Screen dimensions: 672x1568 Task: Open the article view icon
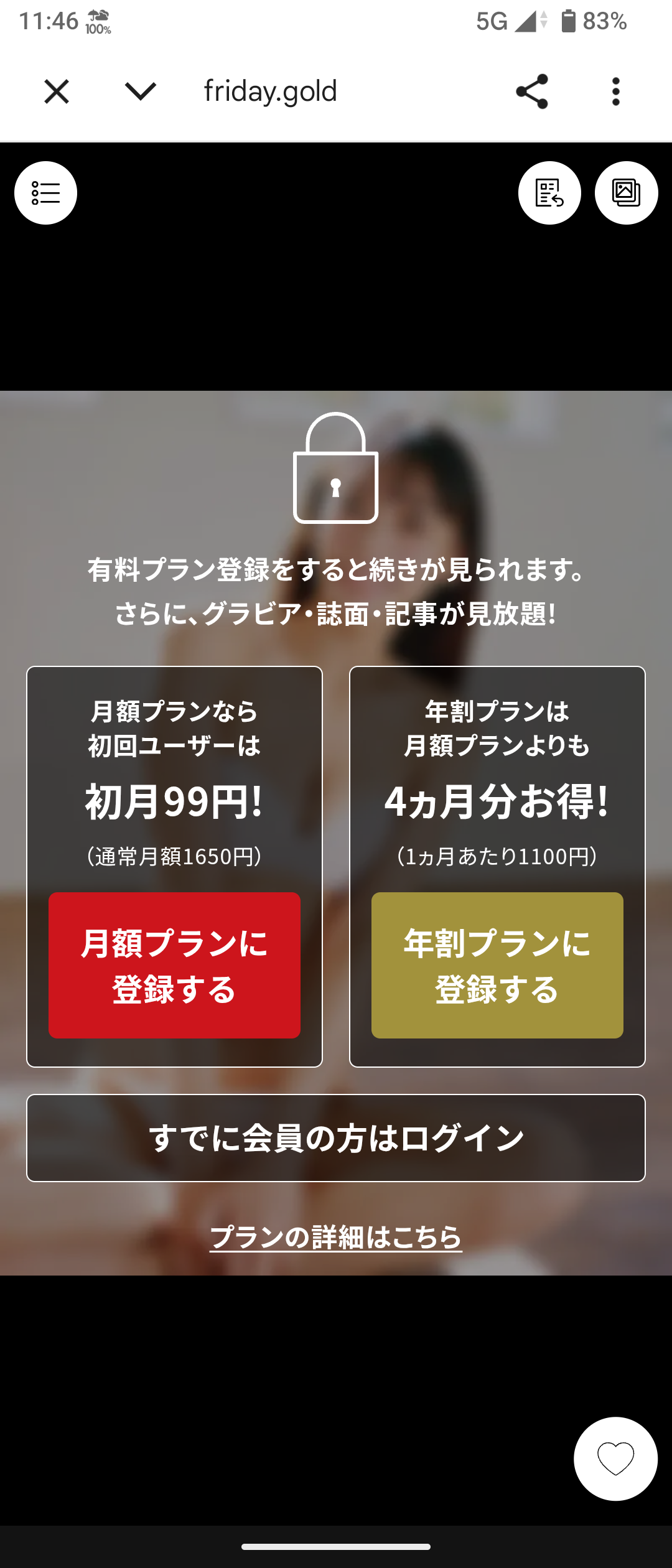[x=549, y=193]
